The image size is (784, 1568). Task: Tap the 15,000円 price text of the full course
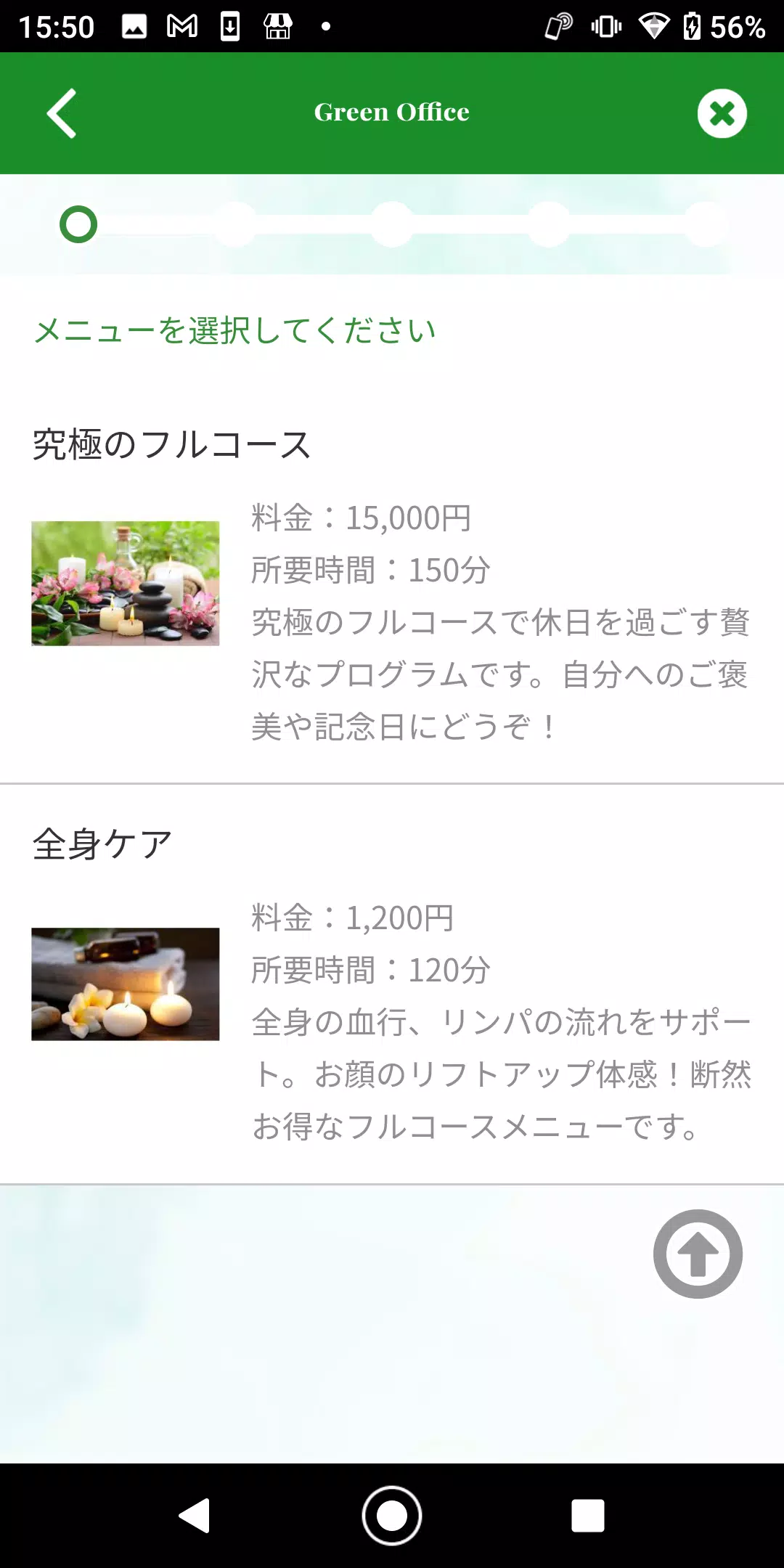[361, 518]
